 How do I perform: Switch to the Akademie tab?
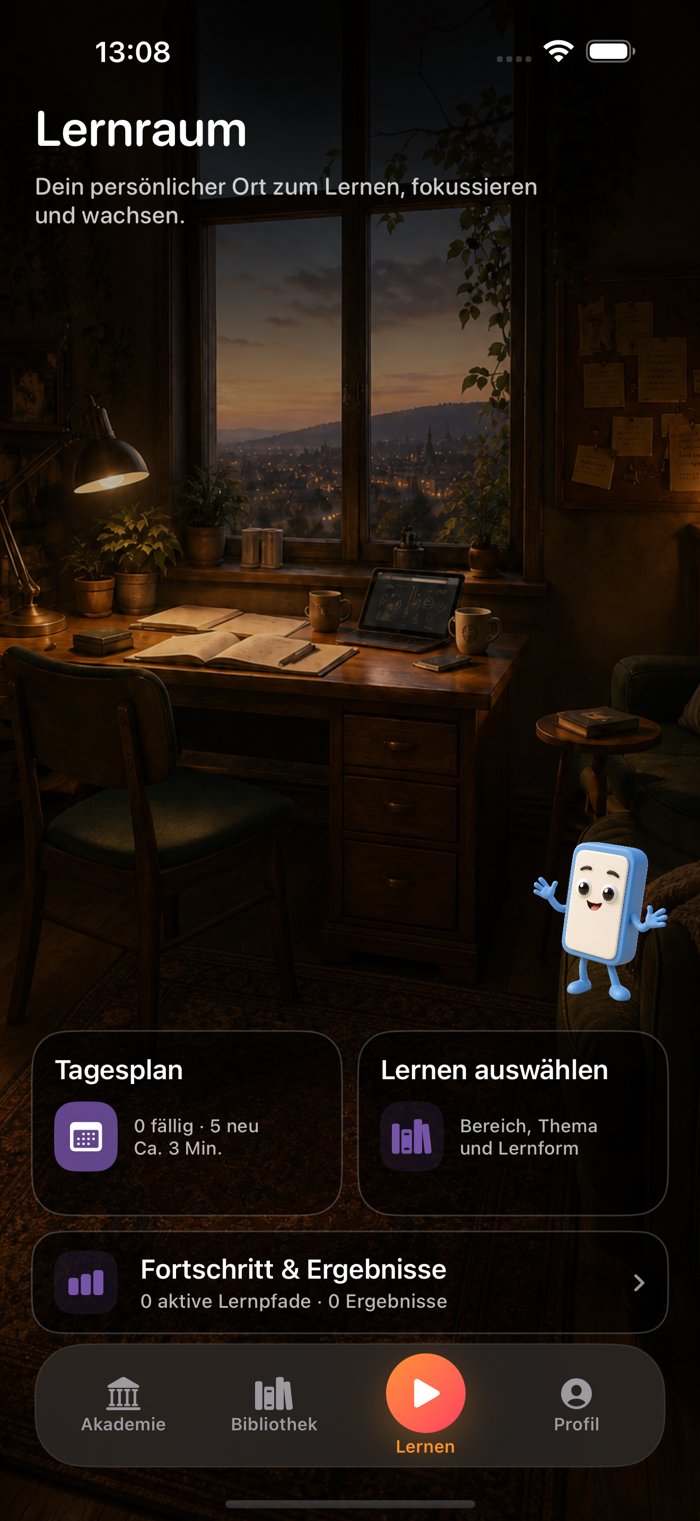coord(123,1405)
